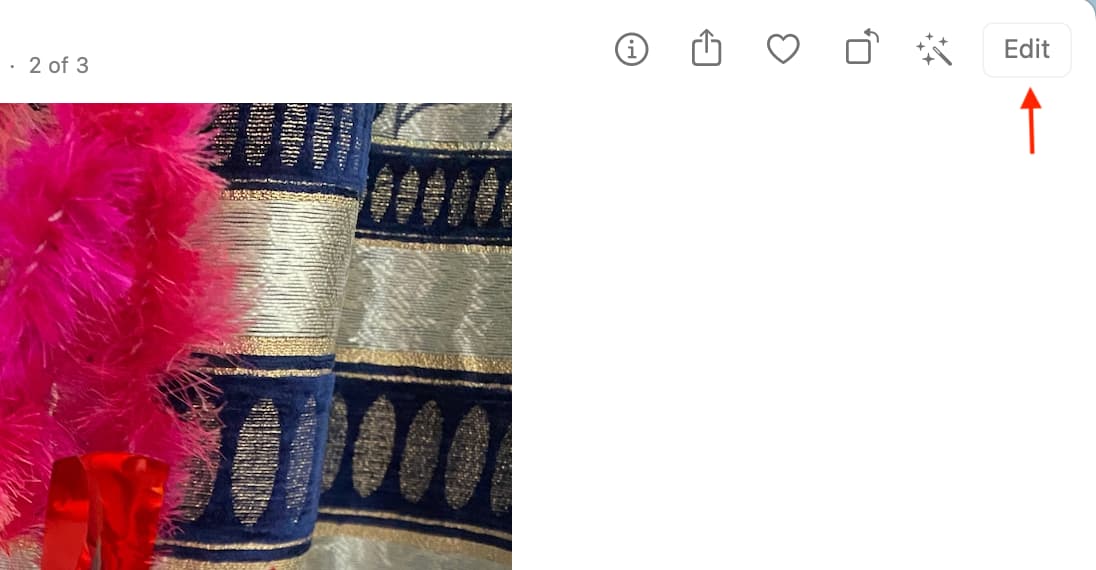Auto-enhance with the magic wand

point(934,49)
